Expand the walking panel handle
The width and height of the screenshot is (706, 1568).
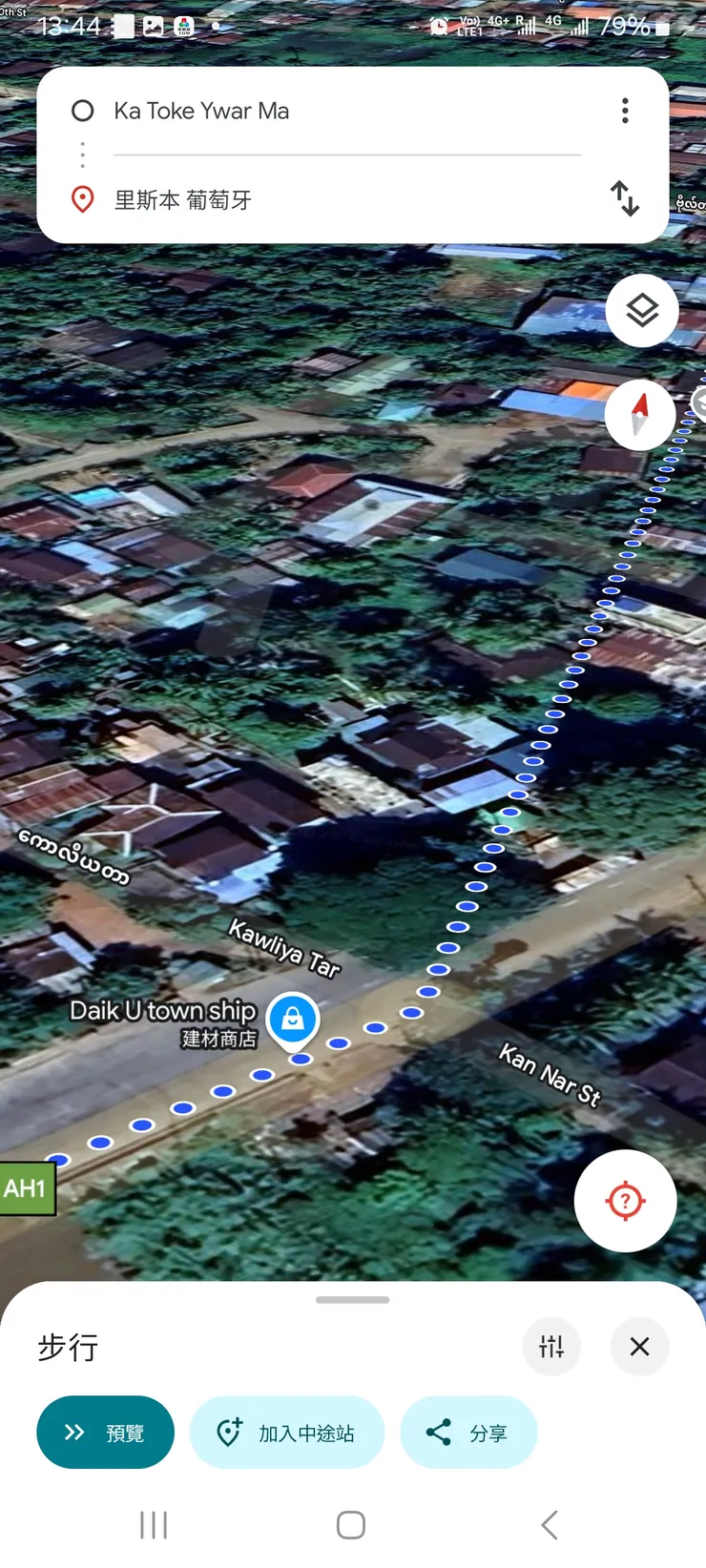coord(352,1299)
